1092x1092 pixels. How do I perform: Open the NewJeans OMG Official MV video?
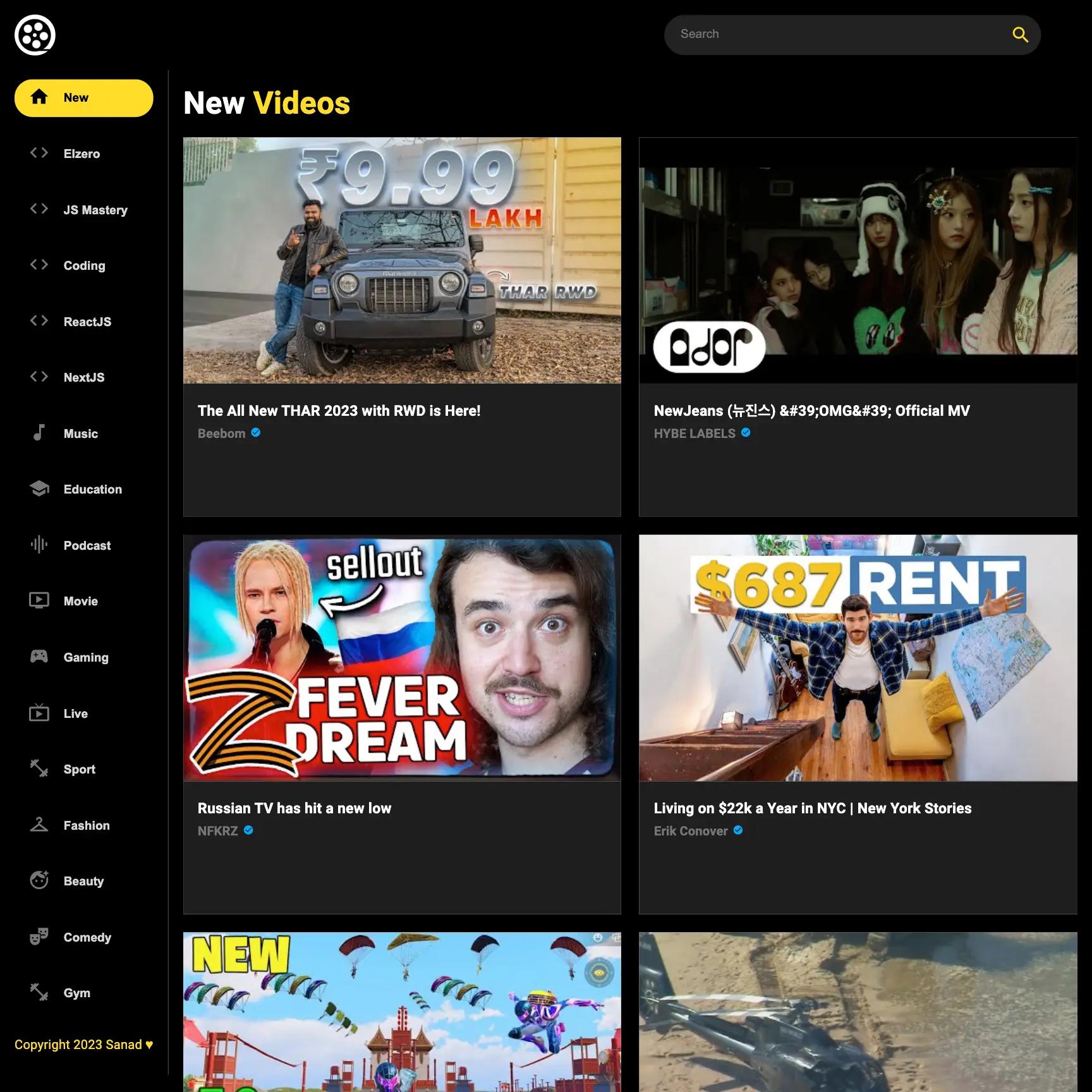click(858, 260)
